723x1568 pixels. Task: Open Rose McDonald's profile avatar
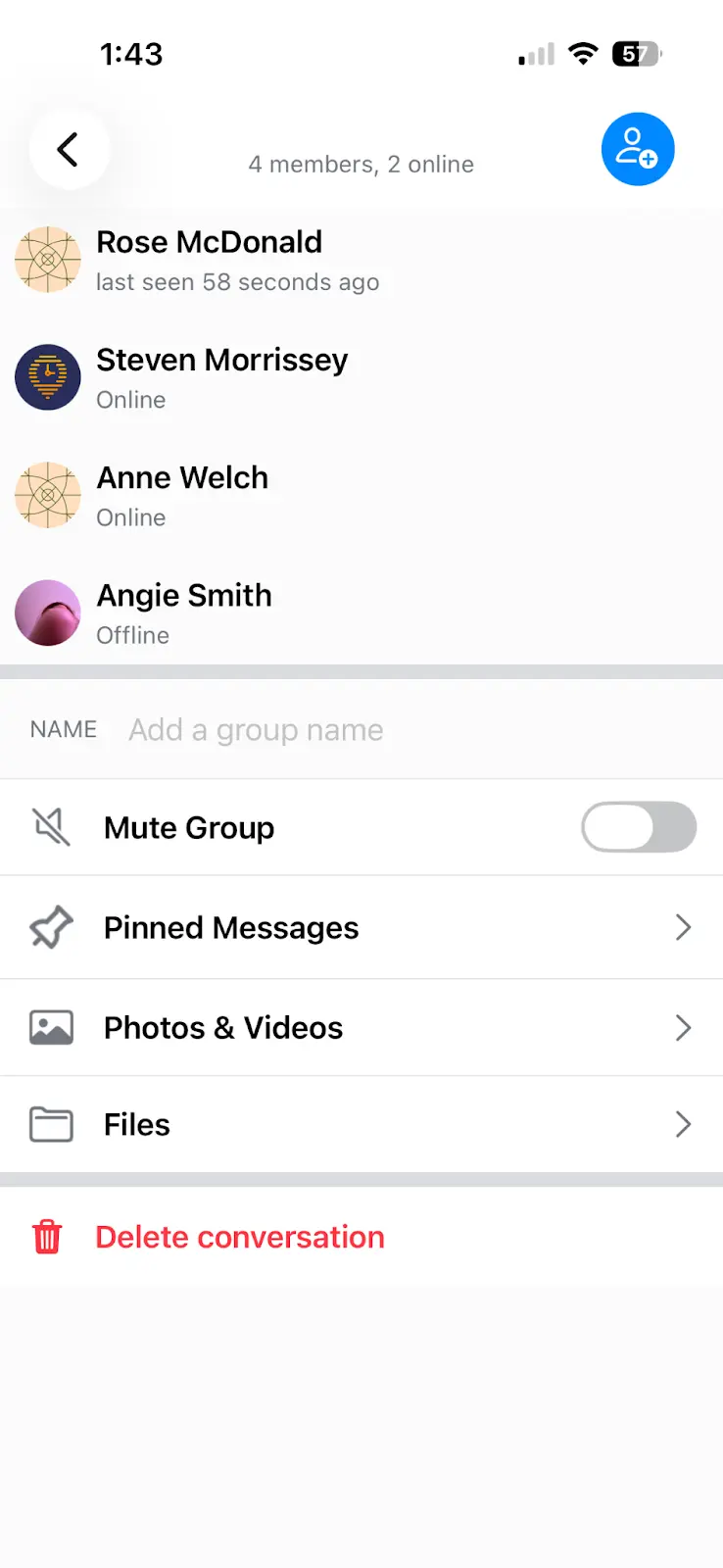47,260
